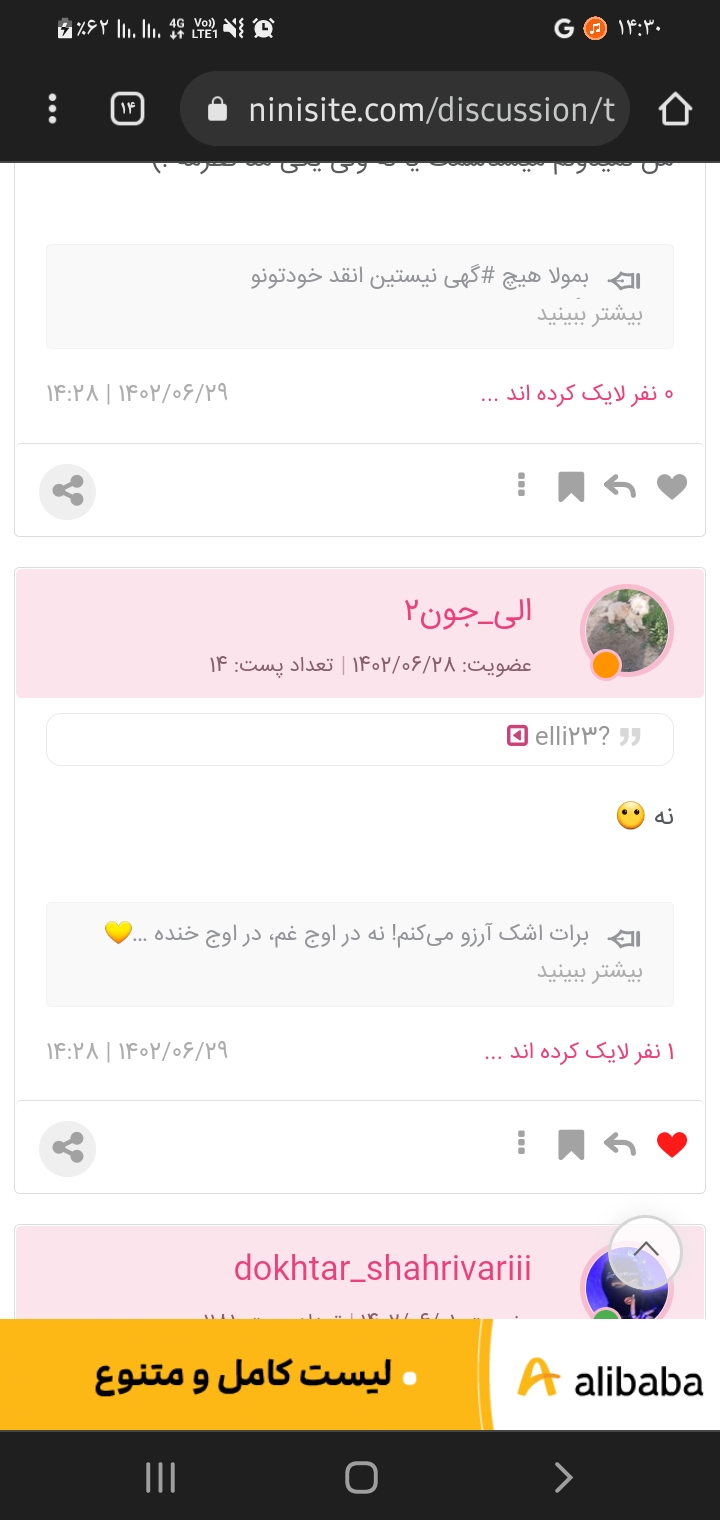This screenshot has width=720, height=1520.
Task: Bookmark the post by الی_جون۲
Action: click(x=571, y=1145)
